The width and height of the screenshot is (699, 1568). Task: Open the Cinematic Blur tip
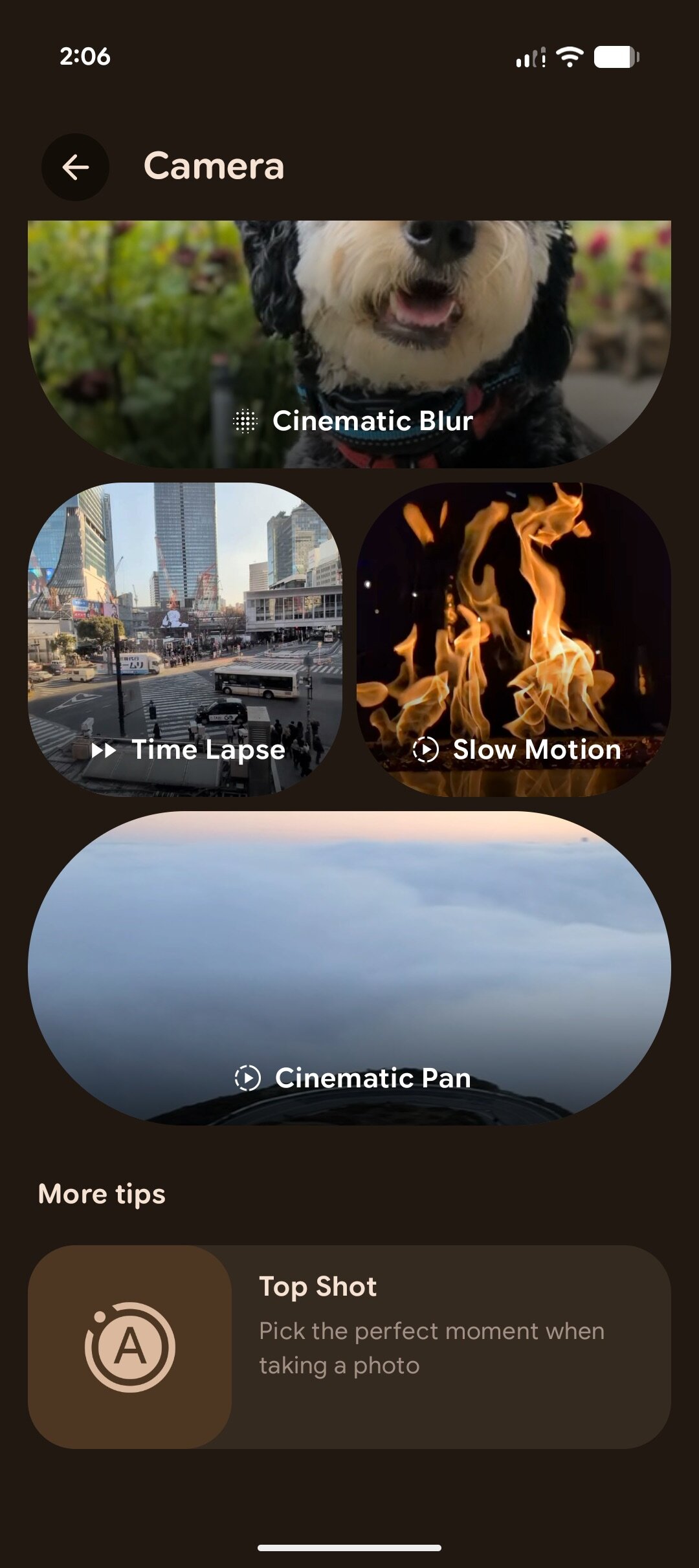349,344
